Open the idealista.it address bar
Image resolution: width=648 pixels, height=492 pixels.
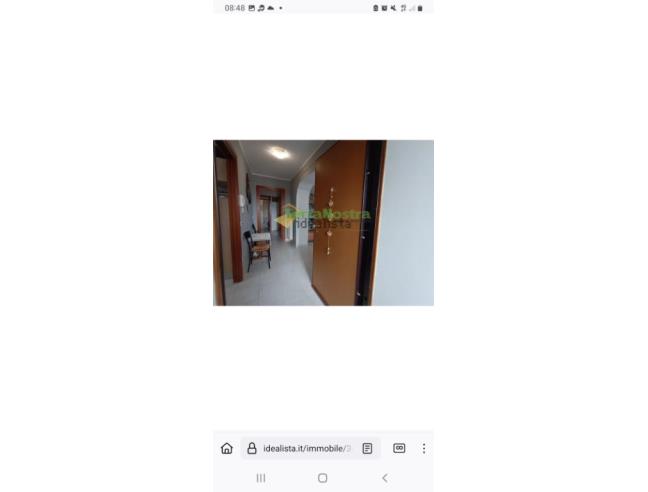point(306,449)
